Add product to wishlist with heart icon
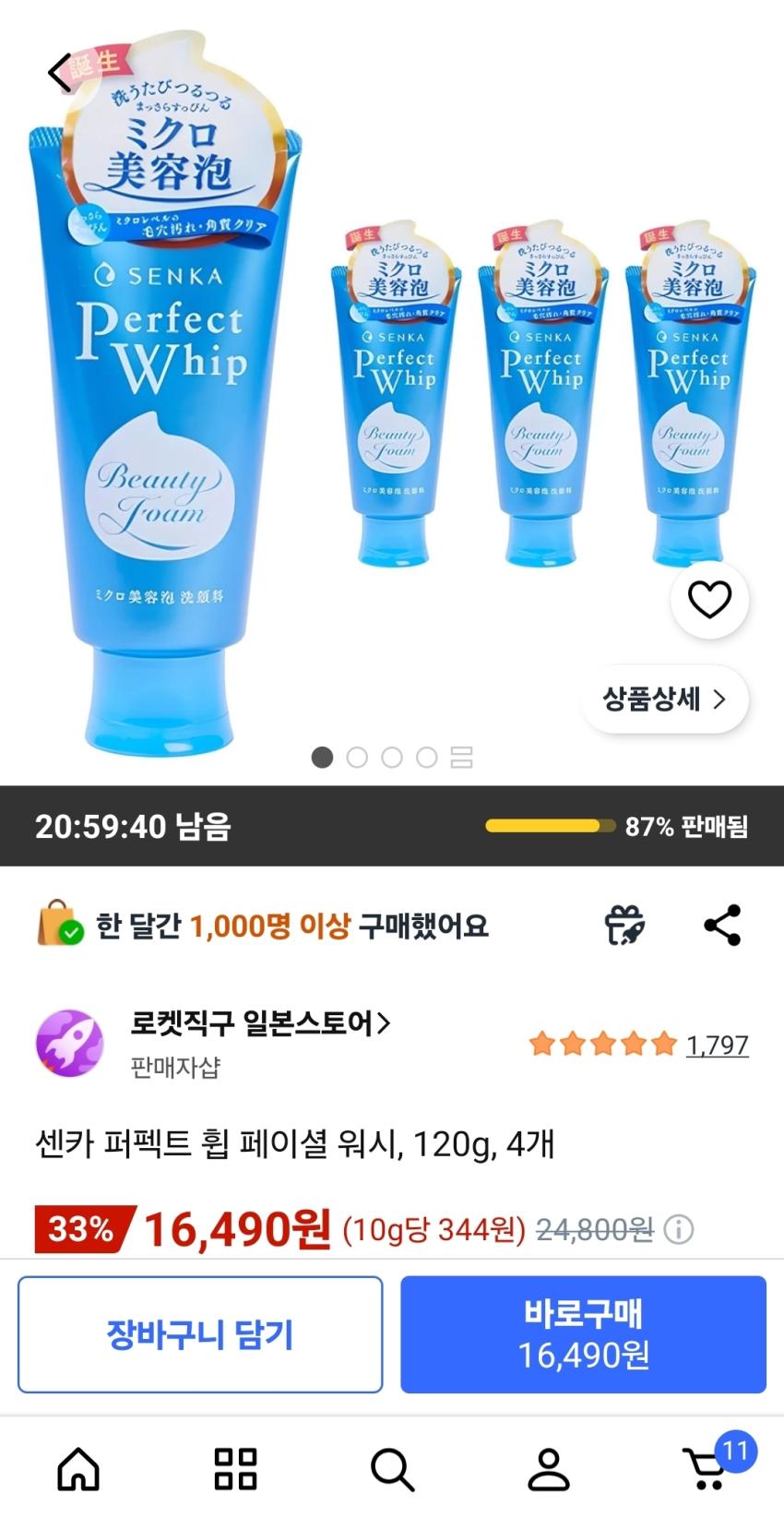Screen dimensions: 784x1530 pyautogui.click(x=709, y=600)
